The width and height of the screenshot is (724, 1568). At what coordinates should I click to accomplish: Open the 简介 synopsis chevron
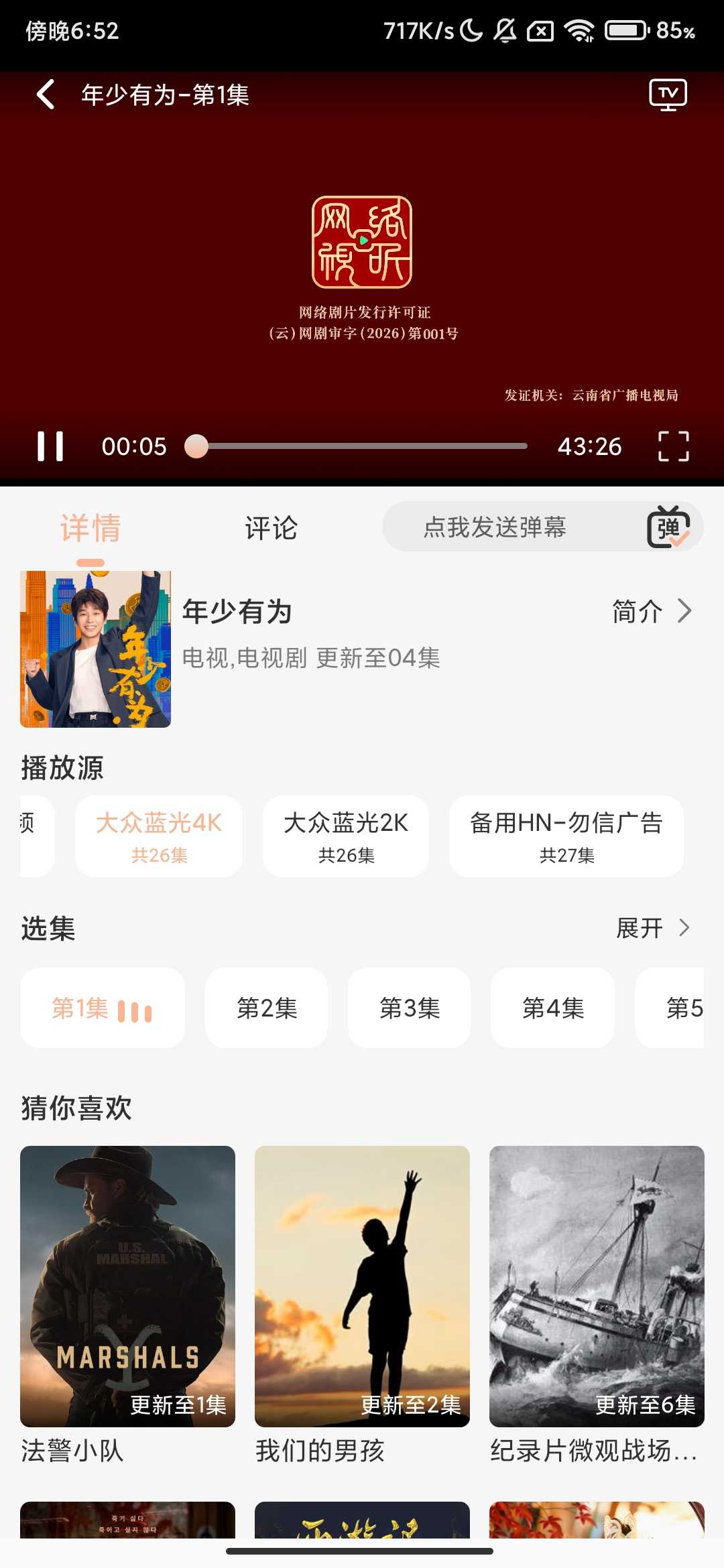649,611
